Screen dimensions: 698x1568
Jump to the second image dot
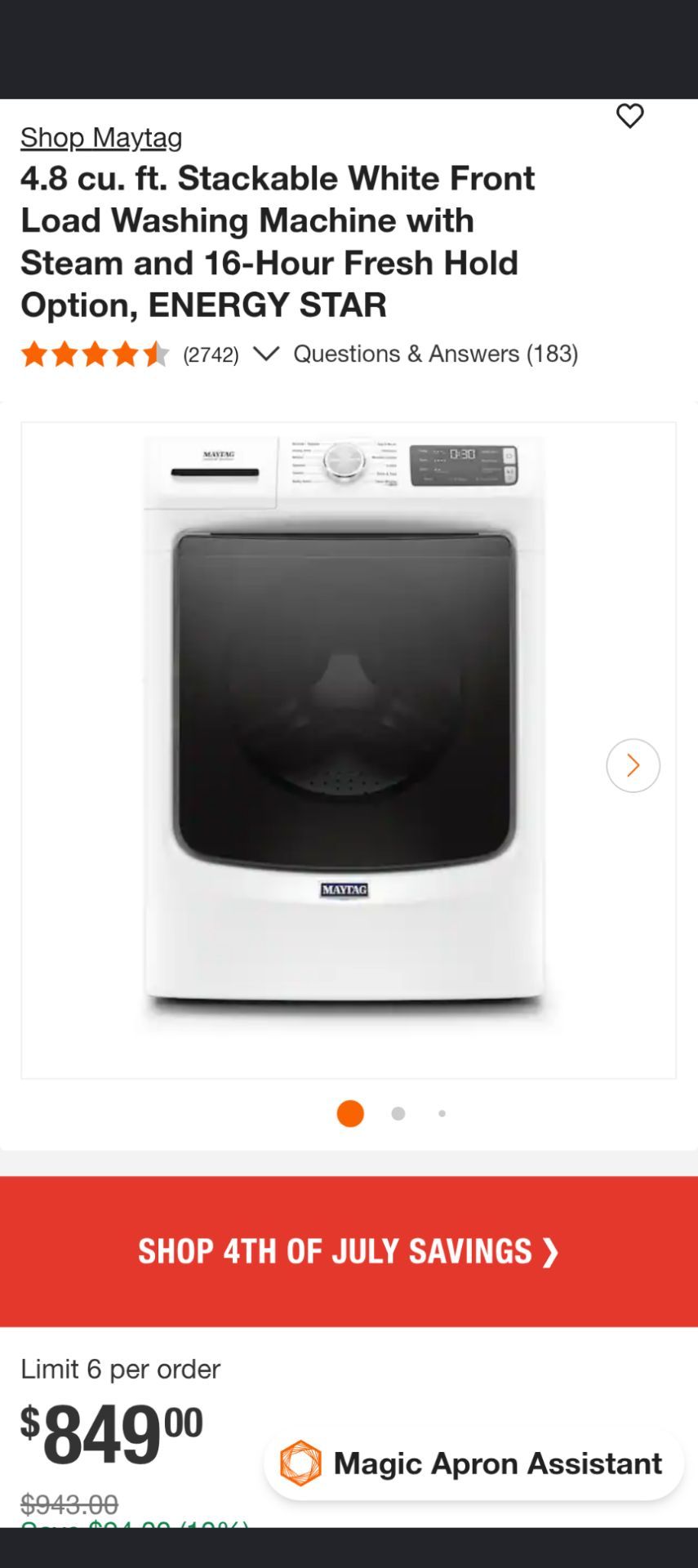click(398, 1113)
